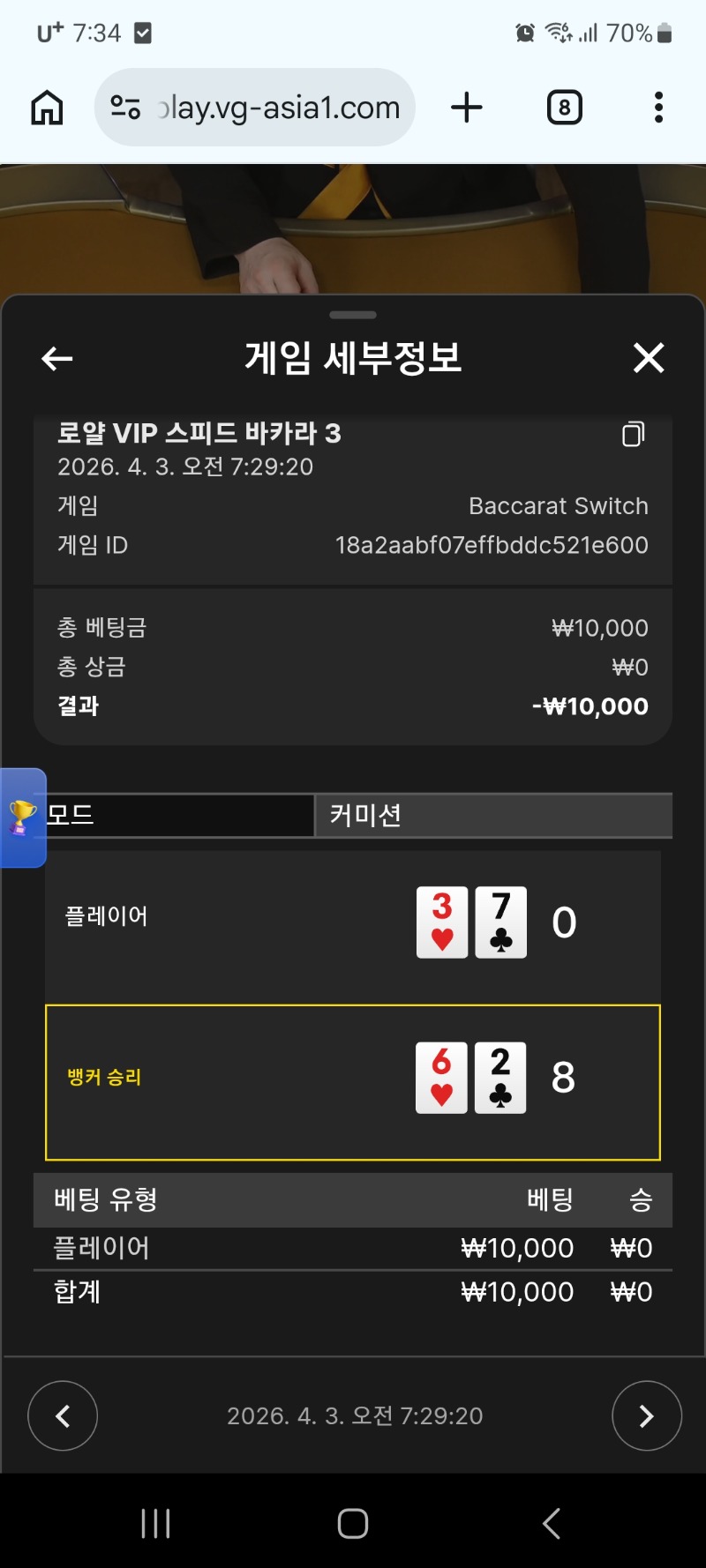Viewport: 706px width, 1568px height.
Task: Tap the system back button
Action: coord(552,1523)
